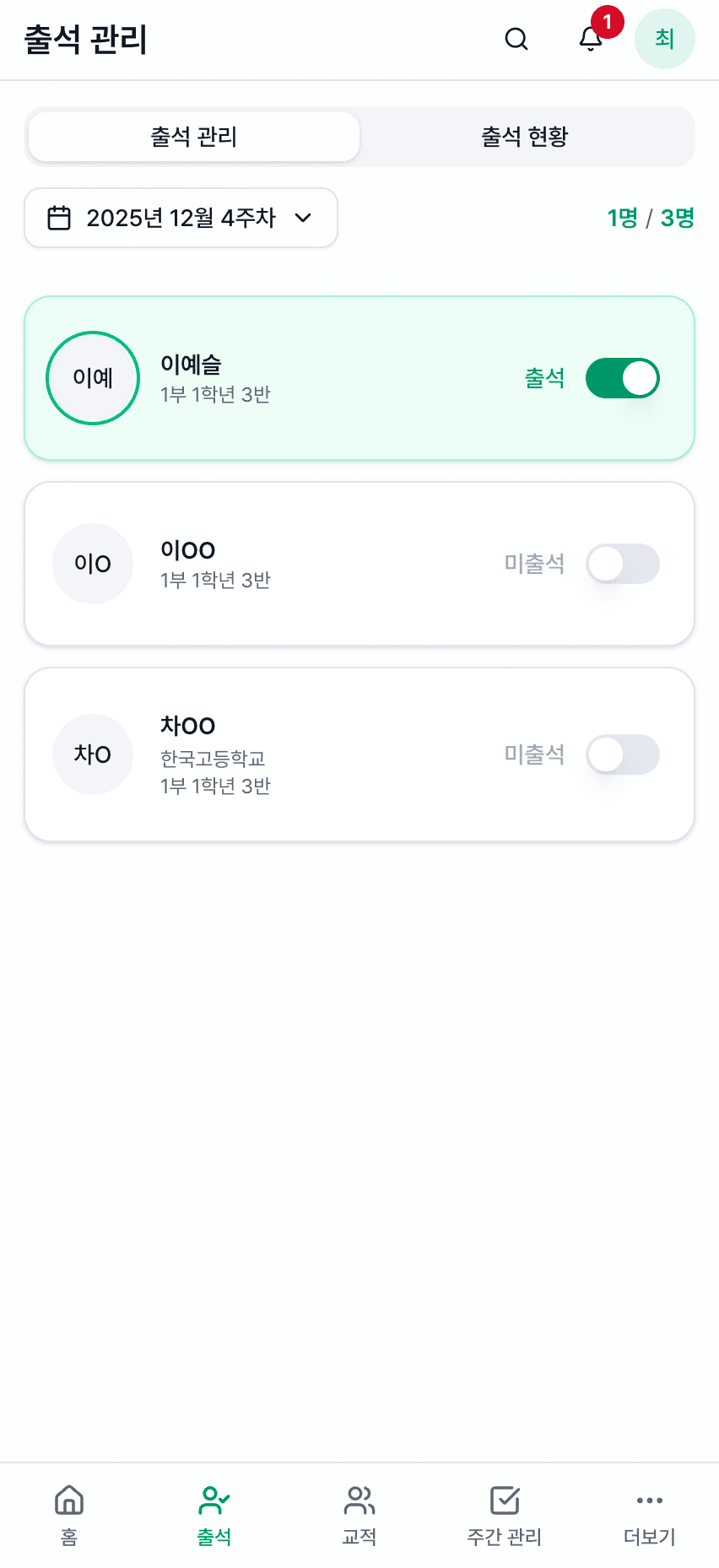
Task: Click the 1명 / 3명 attendance counter
Action: pyautogui.click(x=651, y=218)
